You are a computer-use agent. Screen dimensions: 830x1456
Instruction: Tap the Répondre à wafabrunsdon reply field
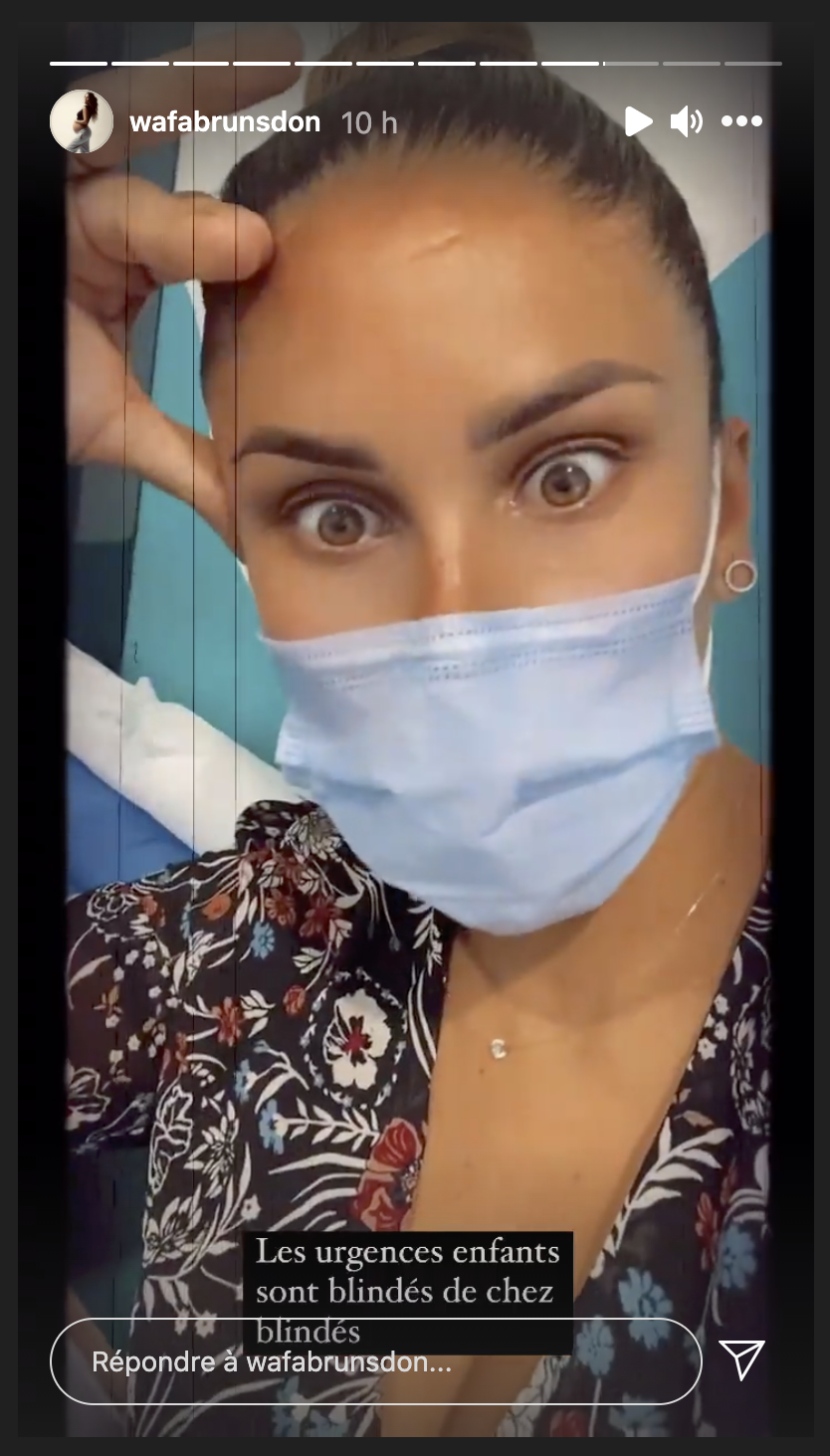tap(375, 1361)
